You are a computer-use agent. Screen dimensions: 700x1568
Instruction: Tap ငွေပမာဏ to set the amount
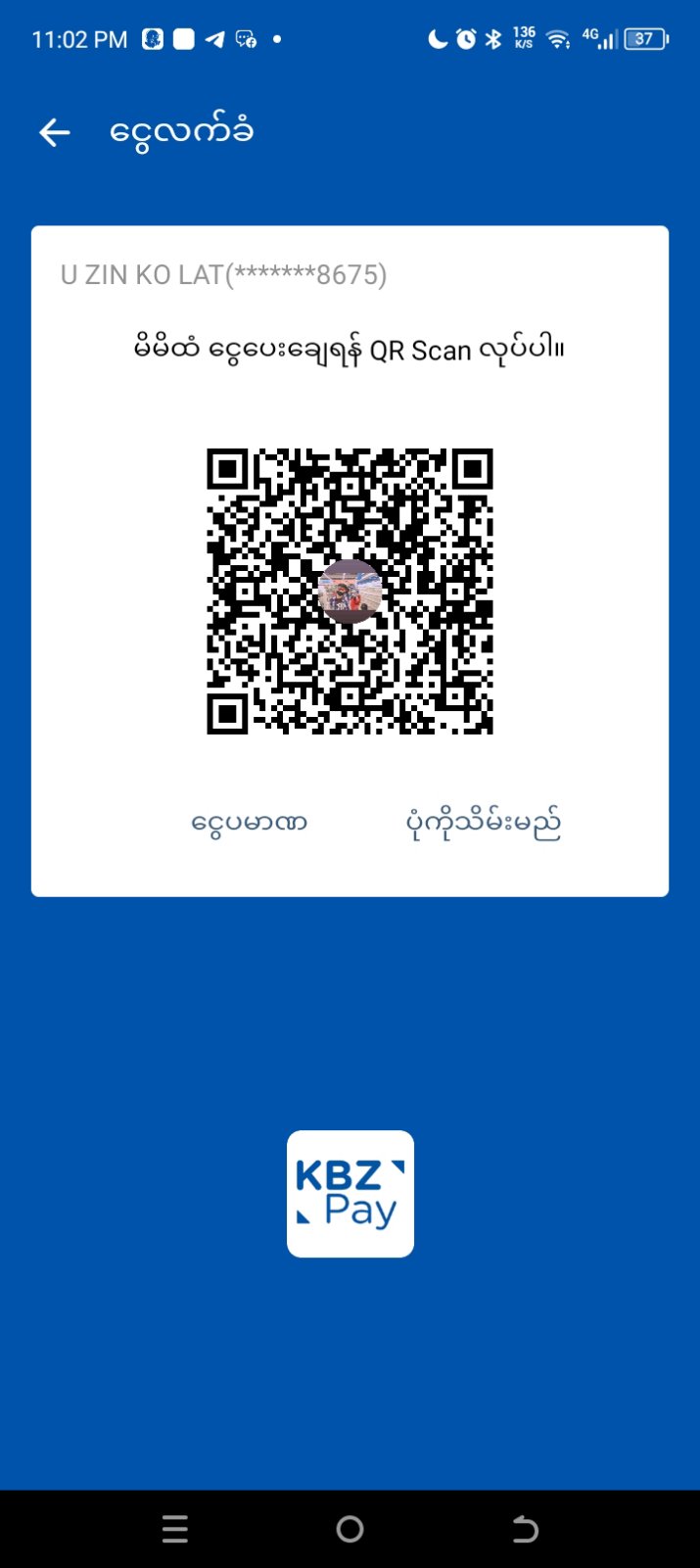(250, 822)
